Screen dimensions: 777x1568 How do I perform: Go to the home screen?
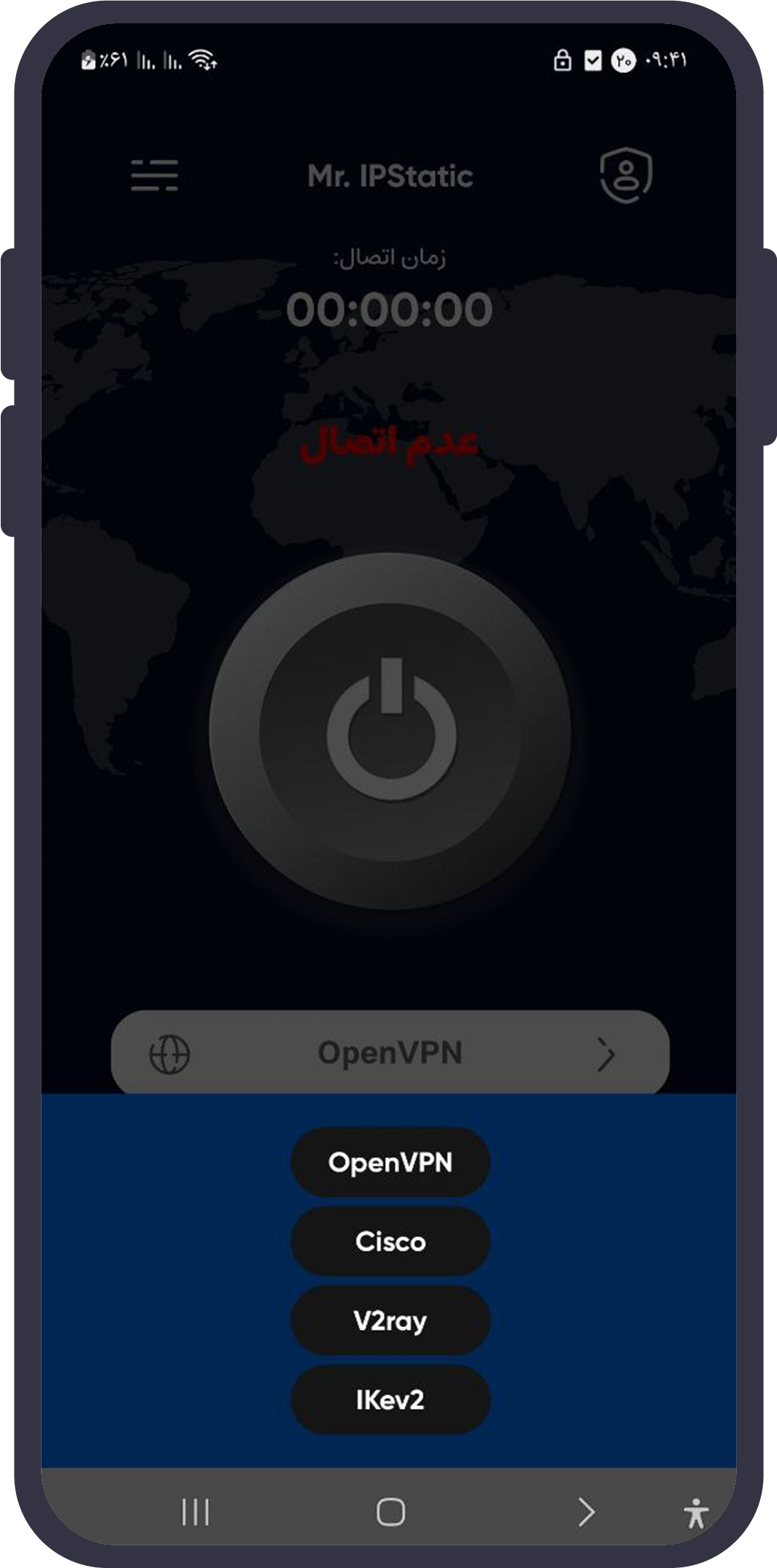click(390, 1513)
